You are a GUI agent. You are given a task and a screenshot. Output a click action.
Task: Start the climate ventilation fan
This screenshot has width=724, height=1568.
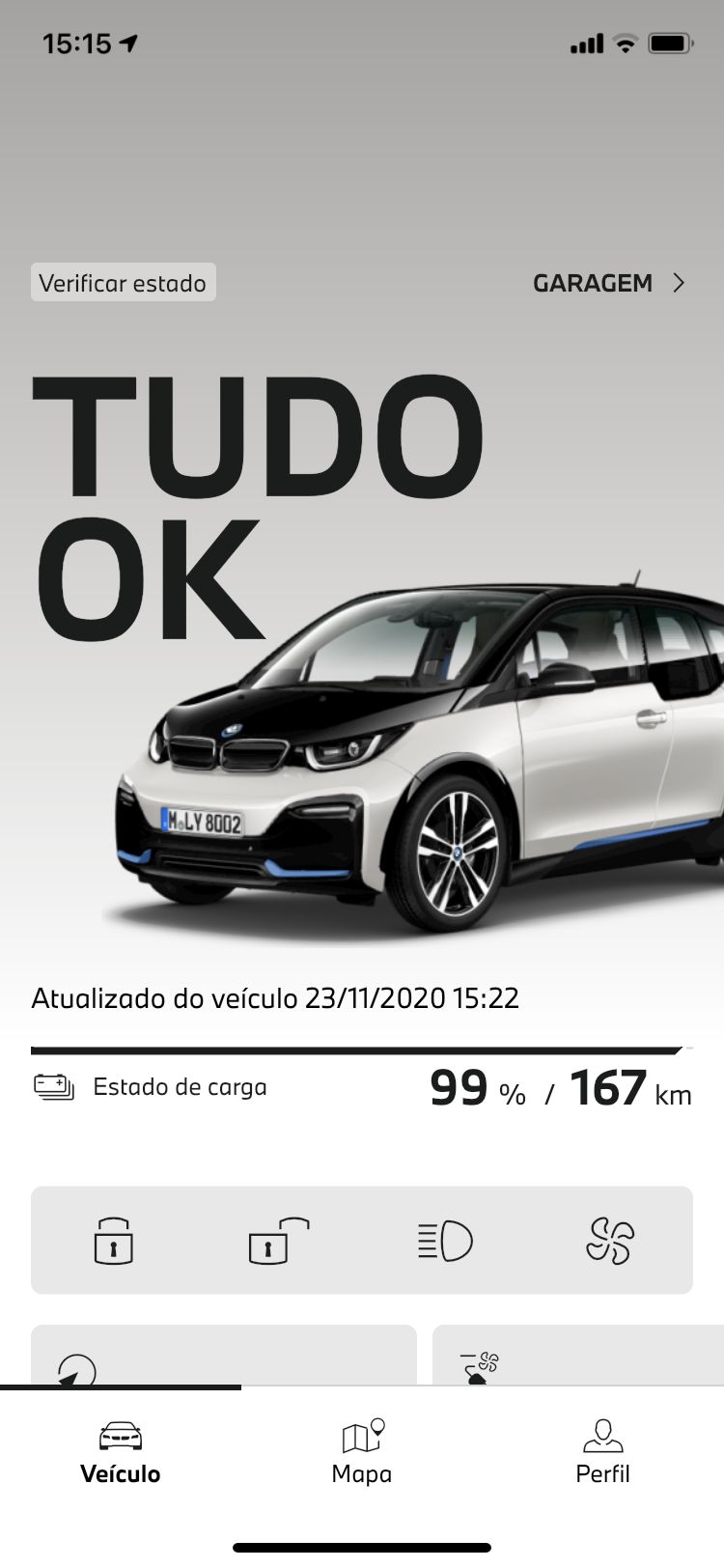(610, 1241)
